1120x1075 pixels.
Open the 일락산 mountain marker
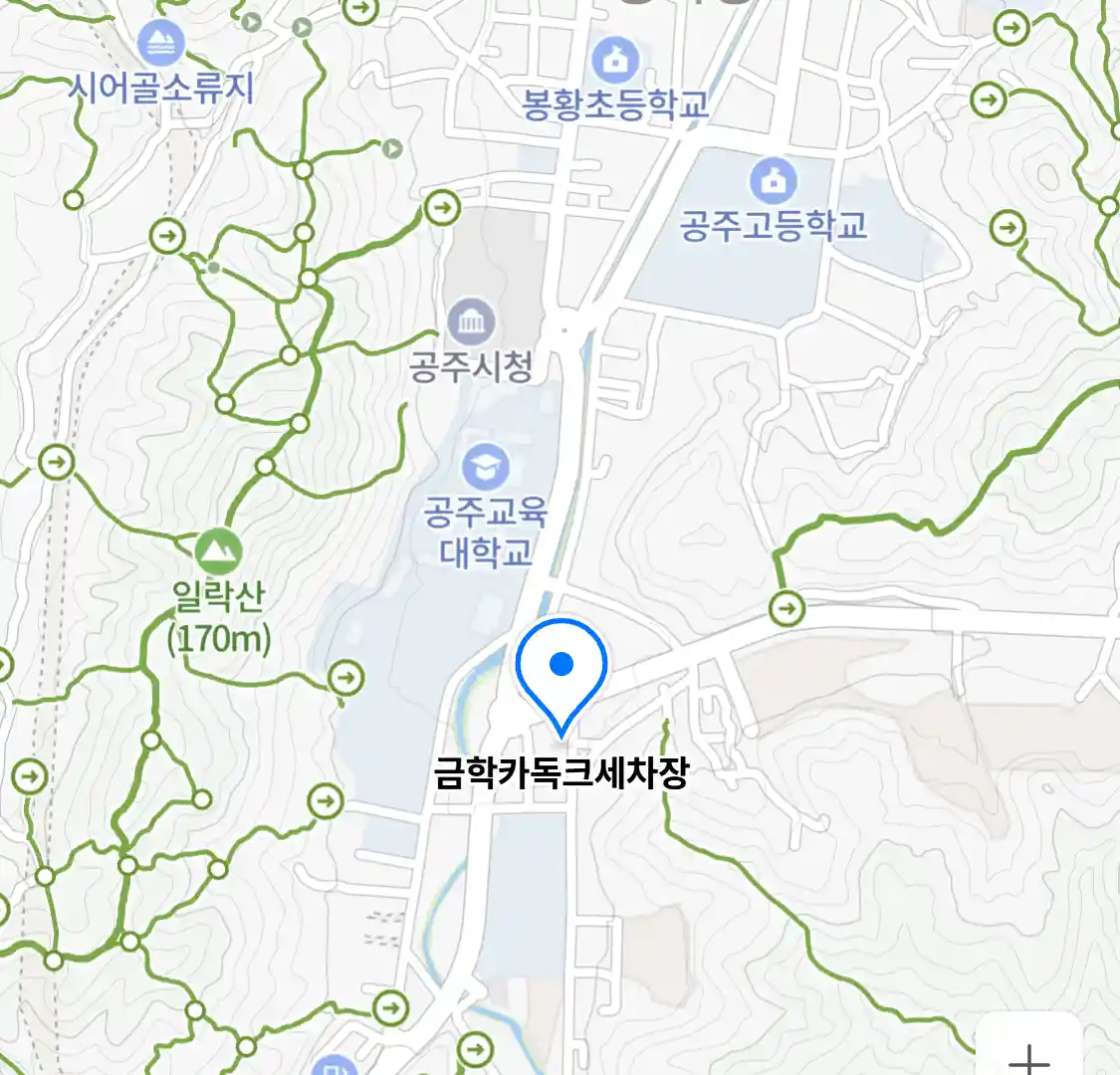click(218, 549)
